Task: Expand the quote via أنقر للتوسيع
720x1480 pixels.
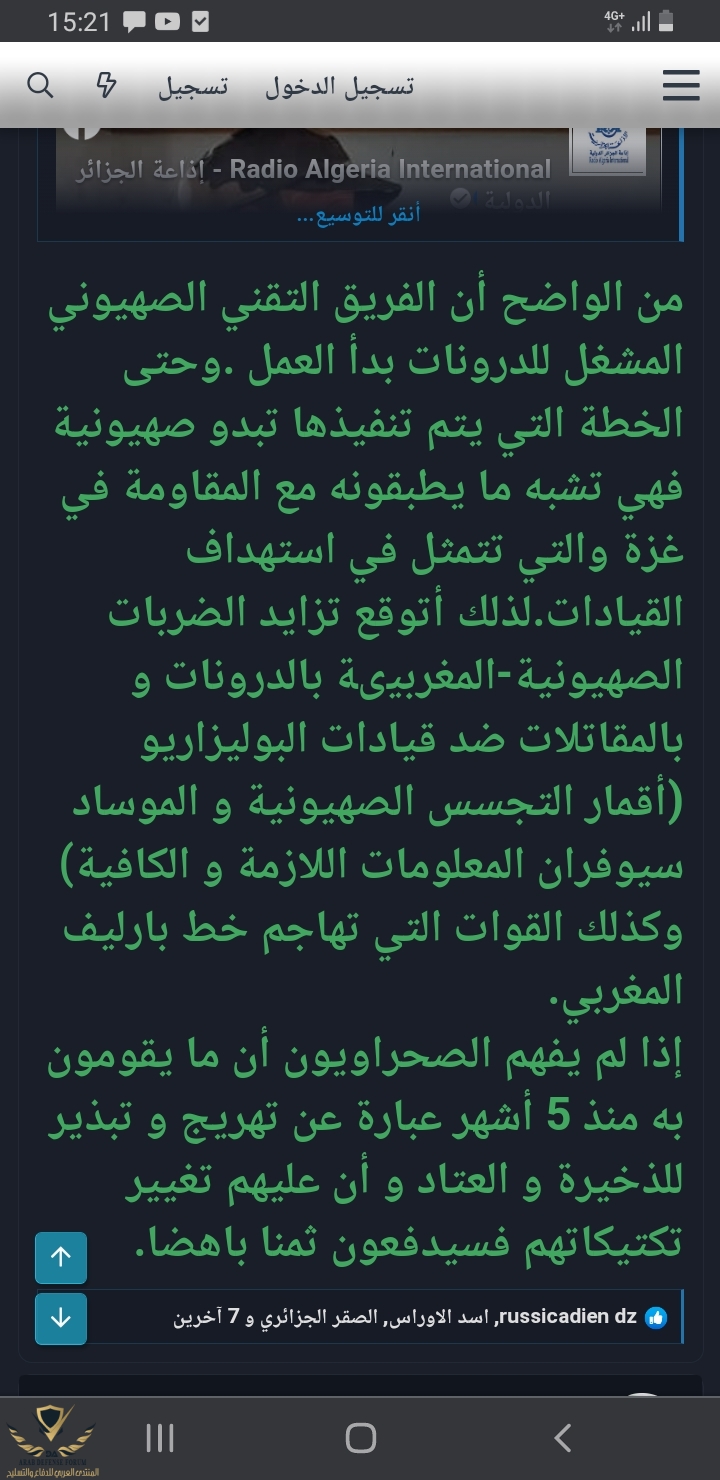Action: [358, 216]
